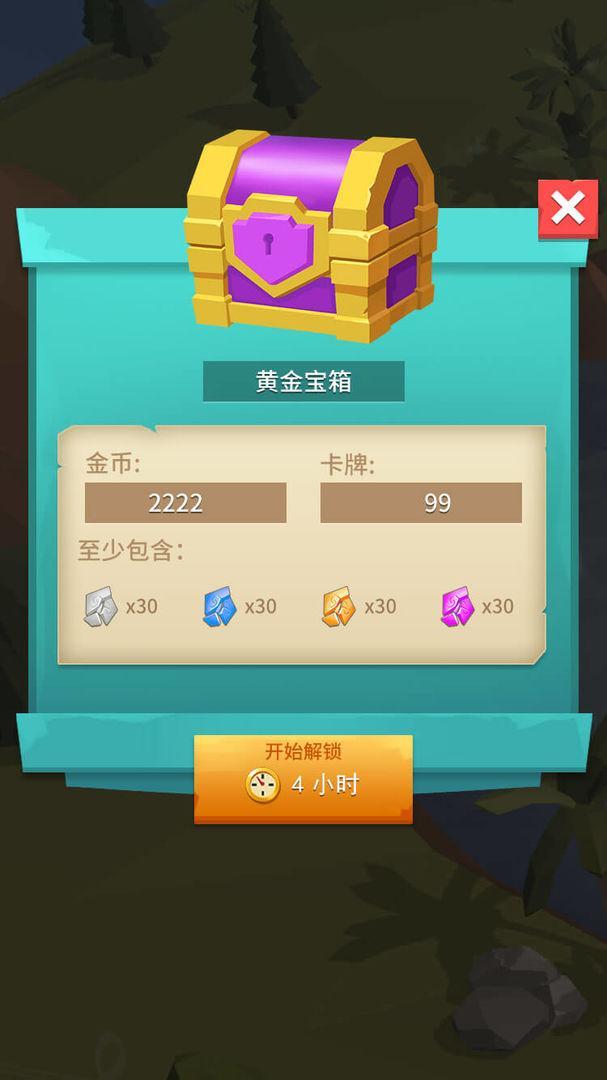Start the 4-hour chest unlock

(x=303, y=779)
